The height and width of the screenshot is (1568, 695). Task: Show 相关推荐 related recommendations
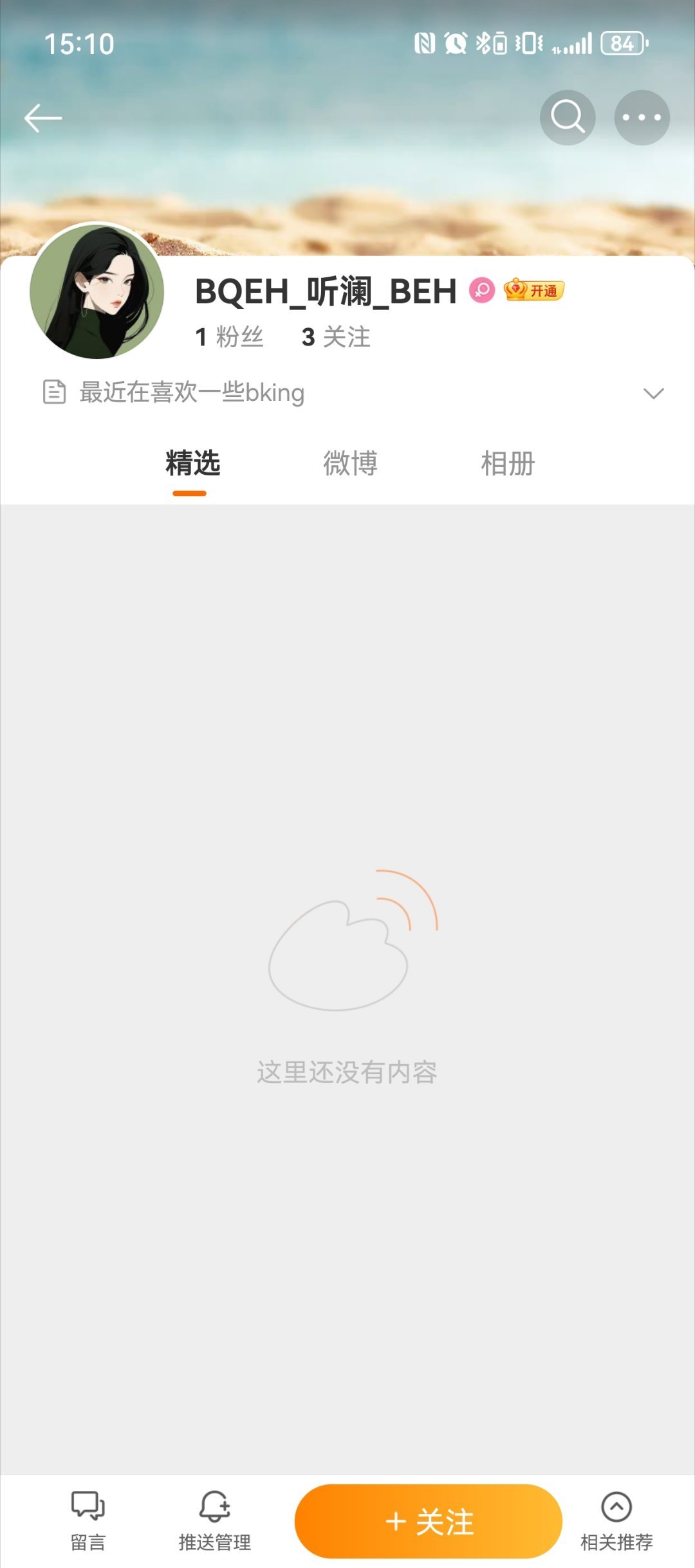tap(616, 1521)
